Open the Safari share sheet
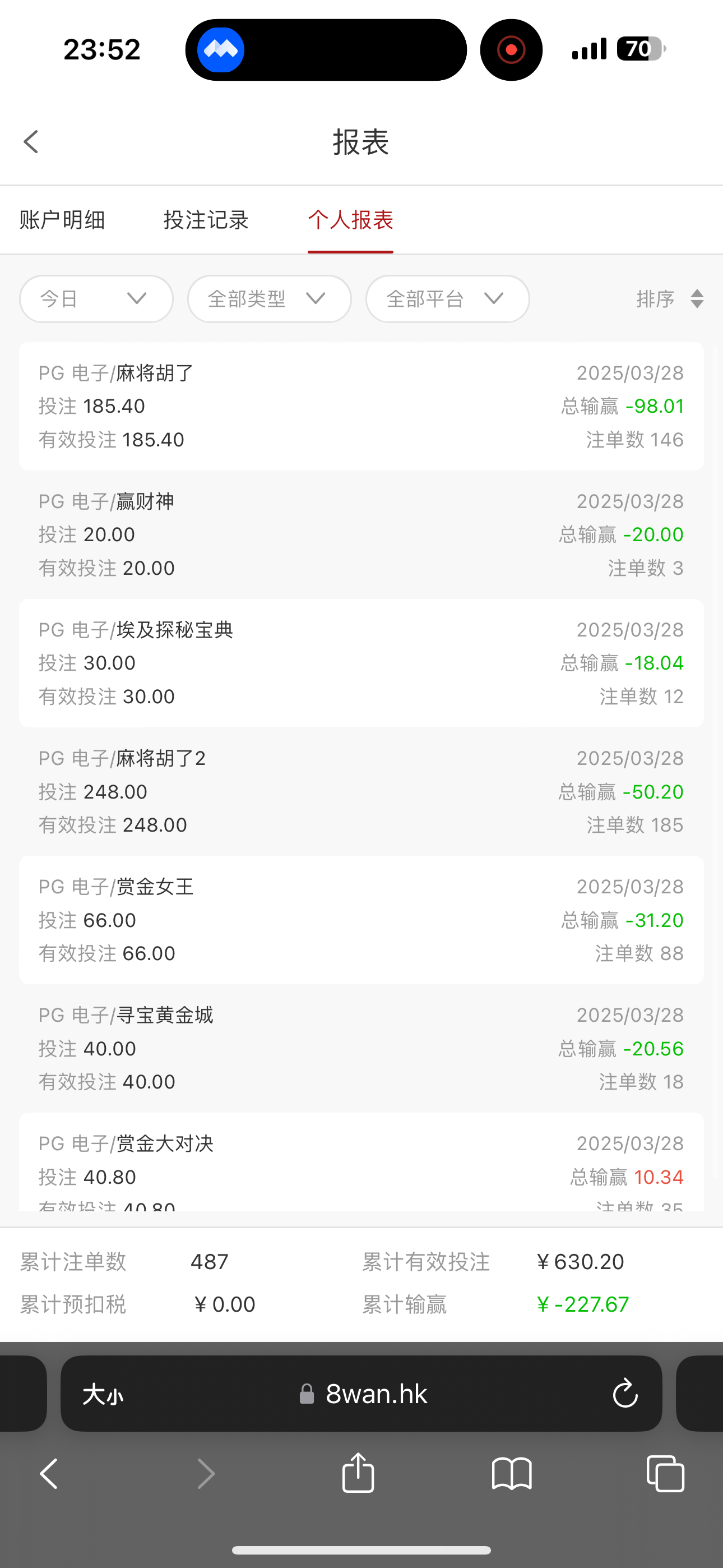The height and width of the screenshot is (1568, 723). click(x=358, y=1473)
